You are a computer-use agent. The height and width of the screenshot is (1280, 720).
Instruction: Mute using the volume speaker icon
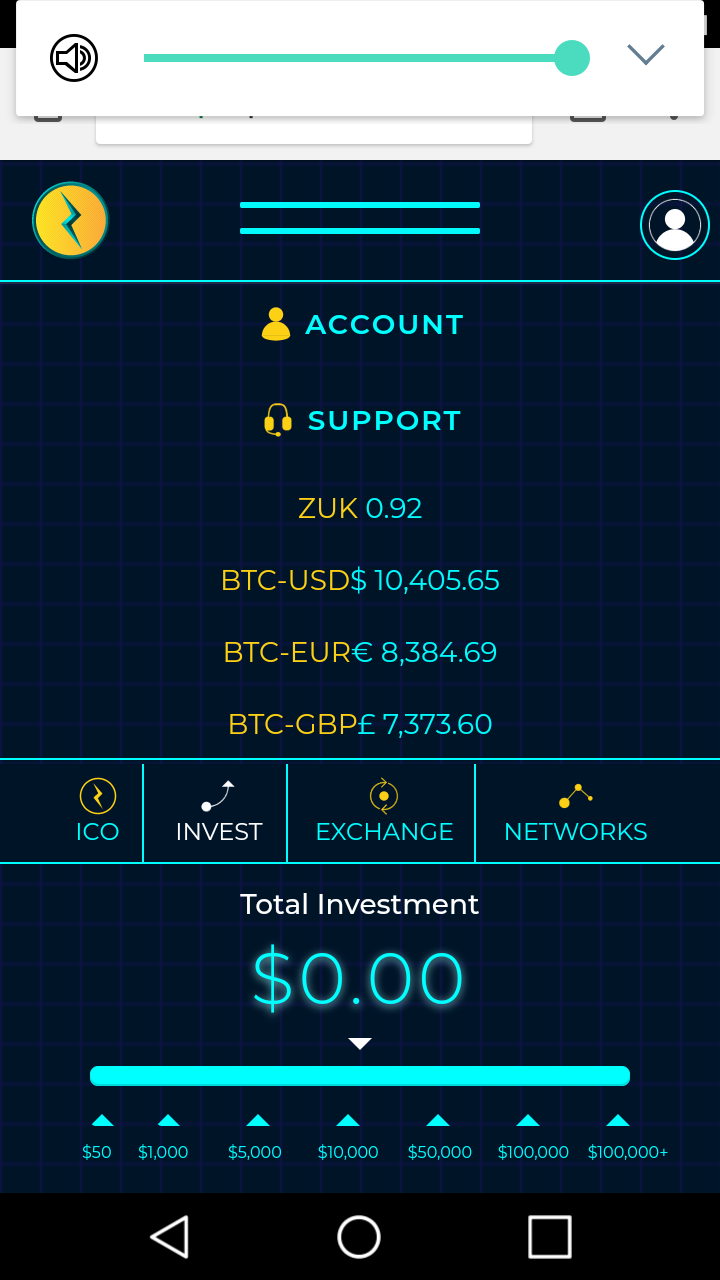pyautogui.click(x=74, y=58)
